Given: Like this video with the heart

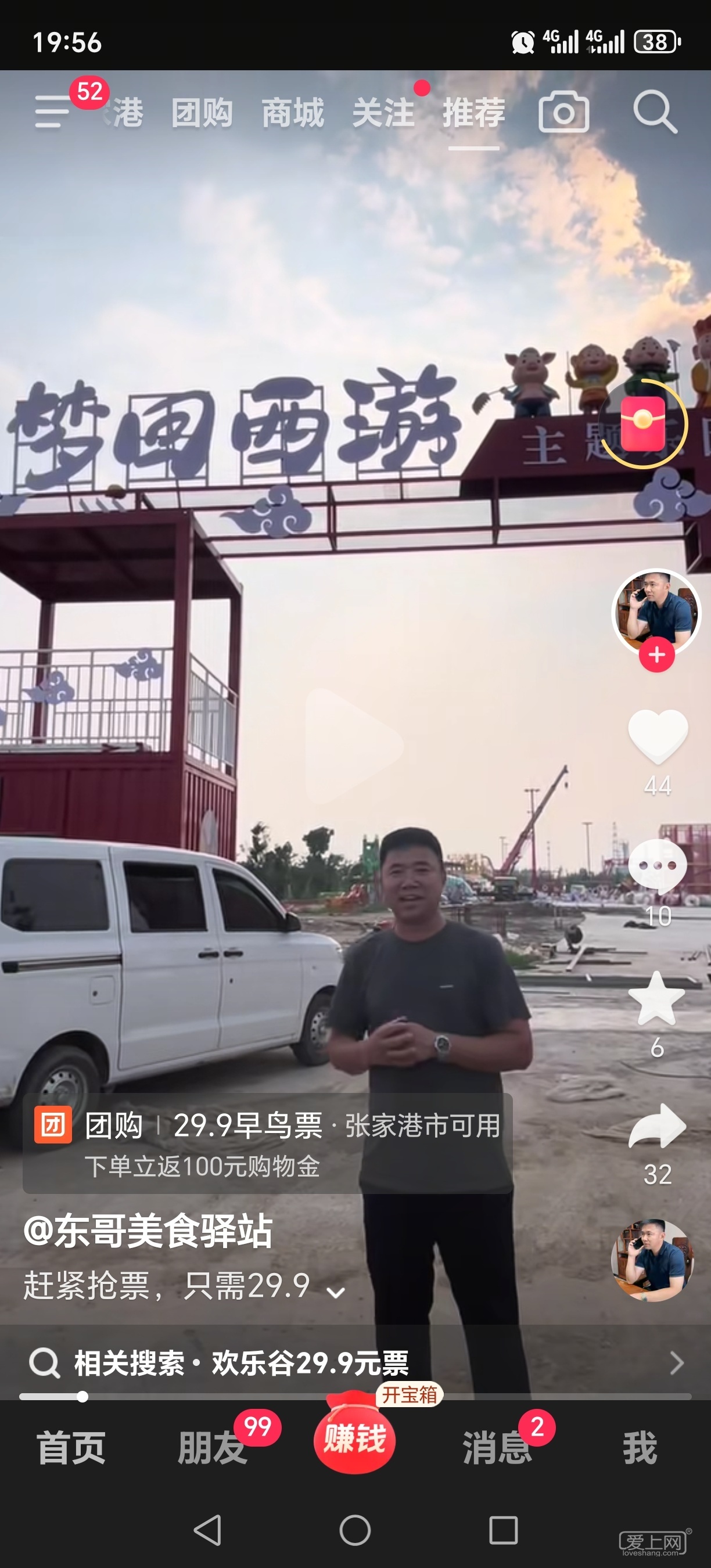Looking at the screenshot, I should (x=658, y=736).
